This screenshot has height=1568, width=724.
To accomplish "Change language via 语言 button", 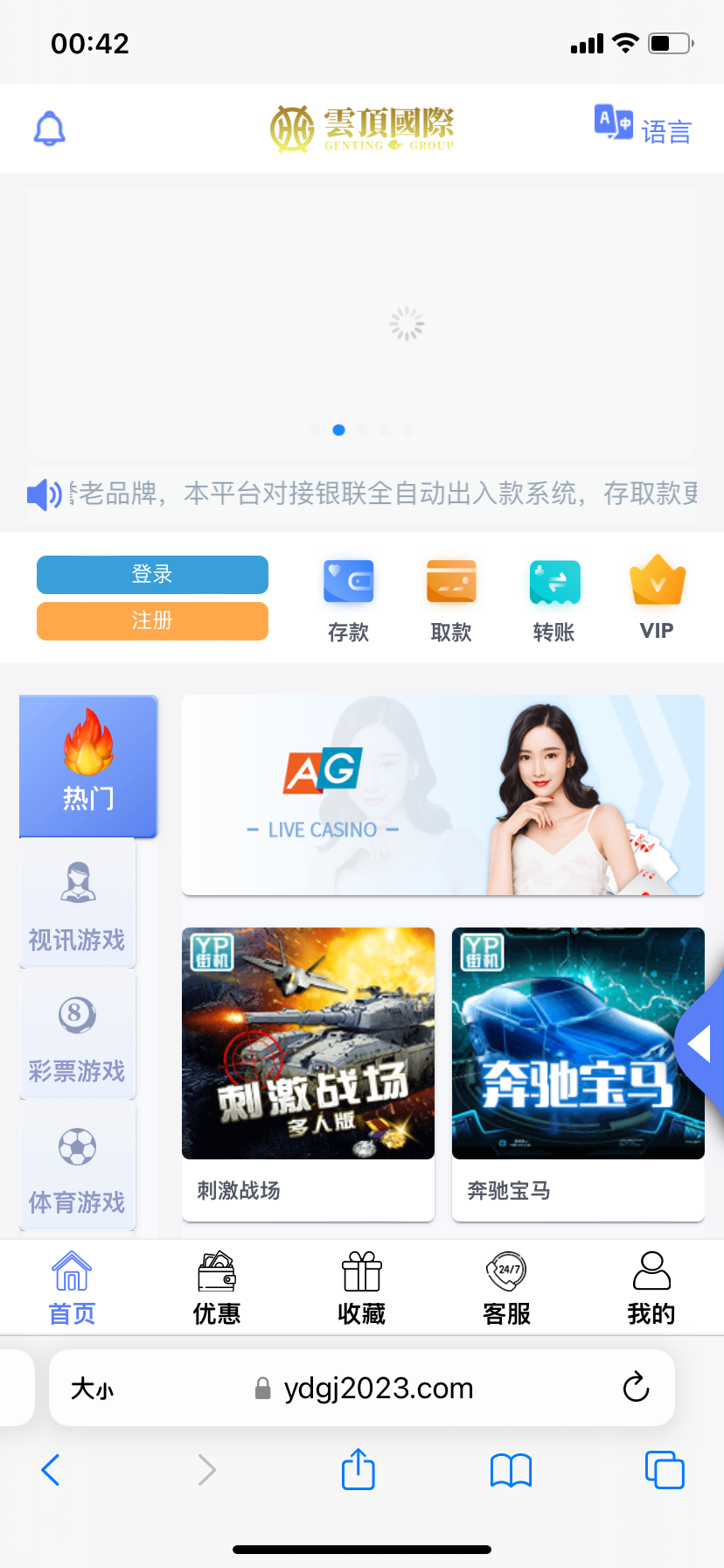I will click(644, 128).
